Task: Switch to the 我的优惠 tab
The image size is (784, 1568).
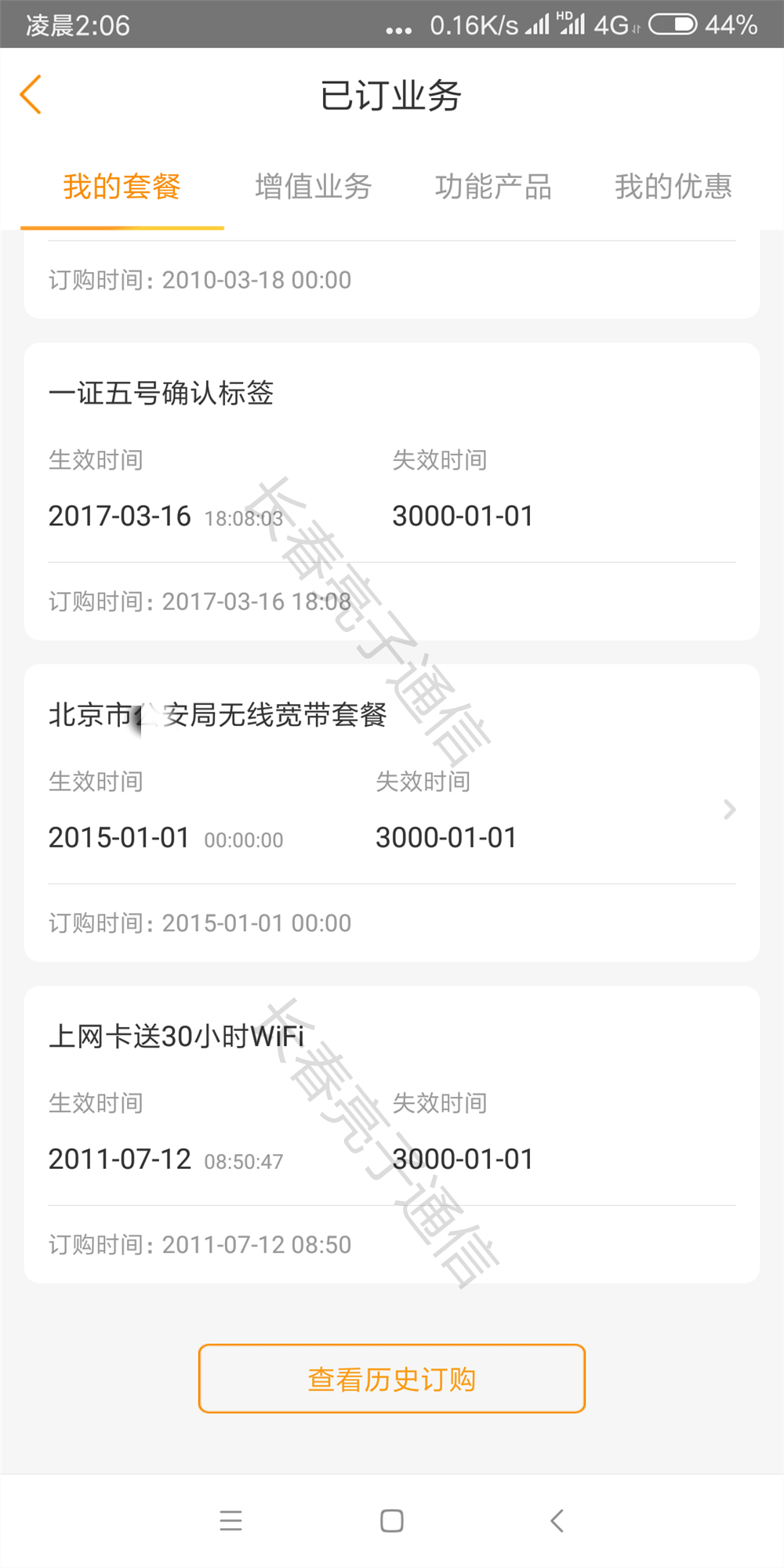Action: coord(673,187)
